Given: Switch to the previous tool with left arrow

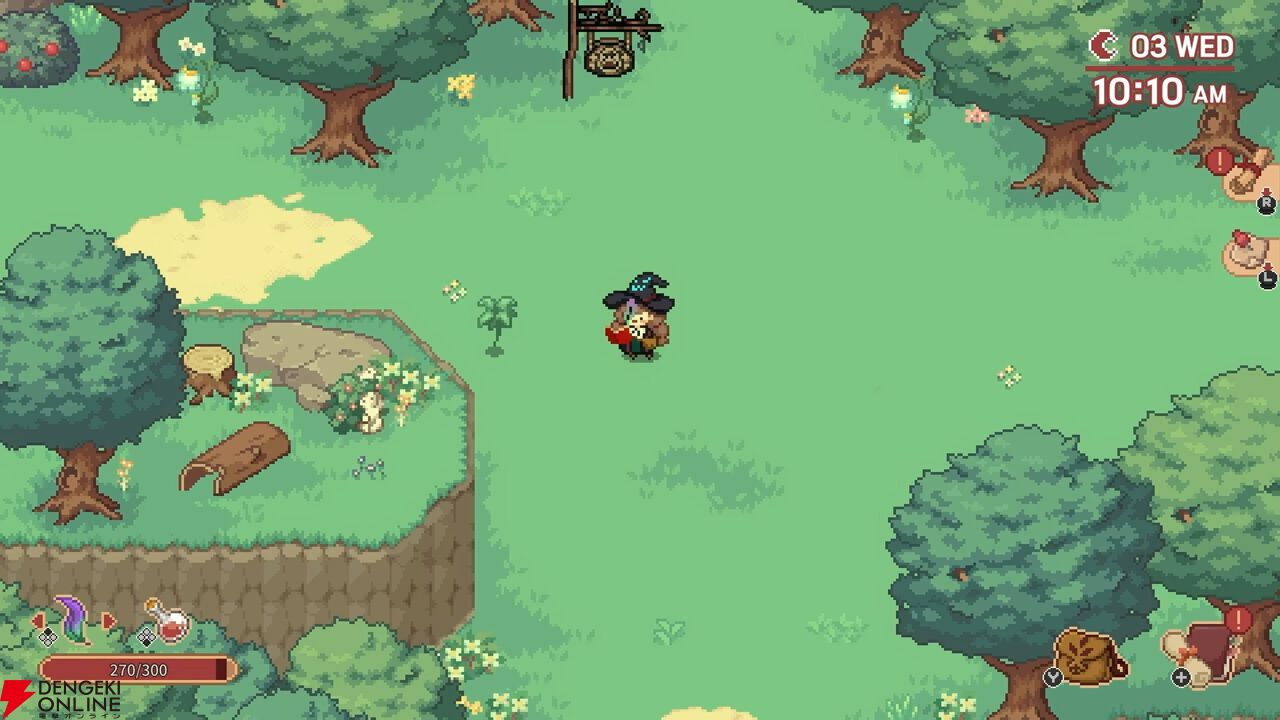Looking at the screenshot, I should click(37, 623).
